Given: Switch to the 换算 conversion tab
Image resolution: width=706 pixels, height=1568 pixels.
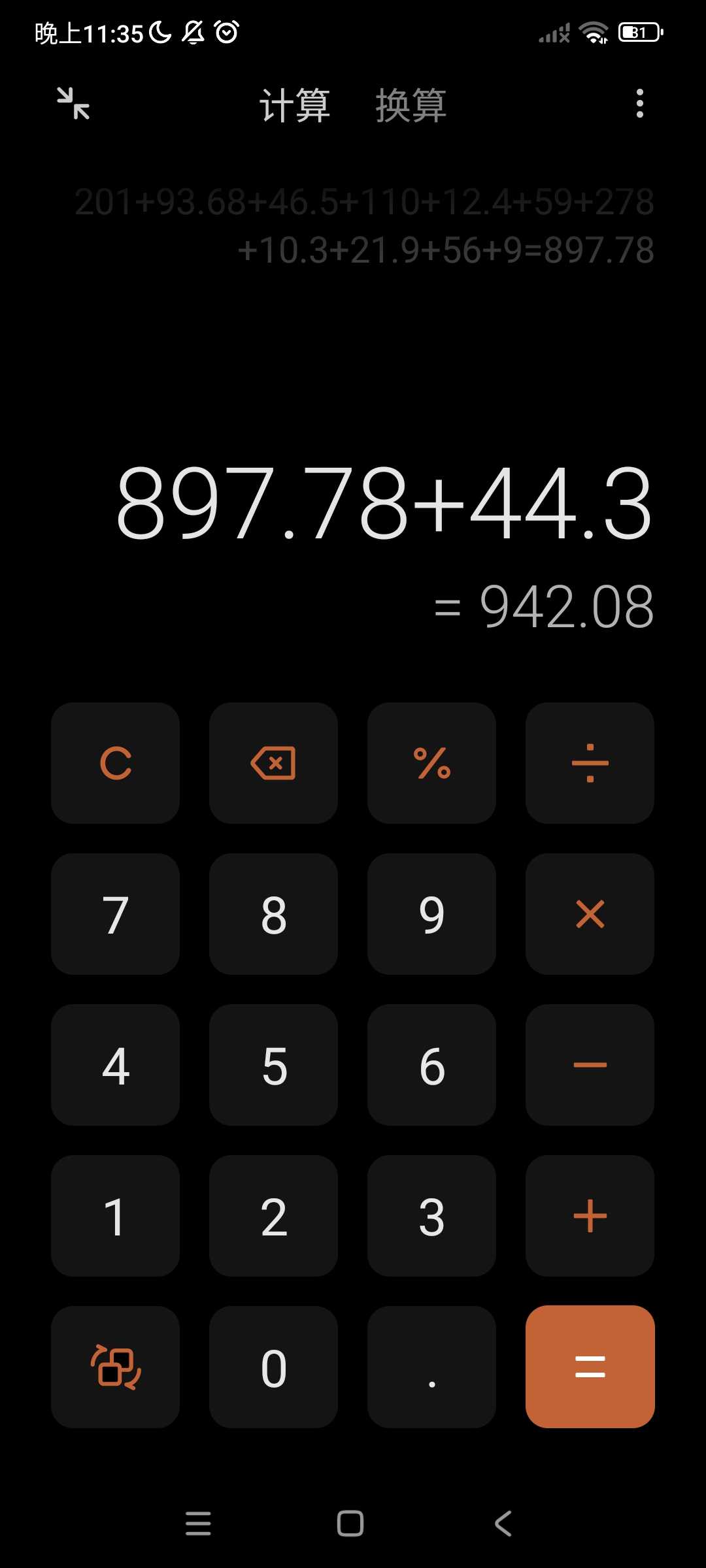Looking at the screenshot, I should [x=411, y=105].
